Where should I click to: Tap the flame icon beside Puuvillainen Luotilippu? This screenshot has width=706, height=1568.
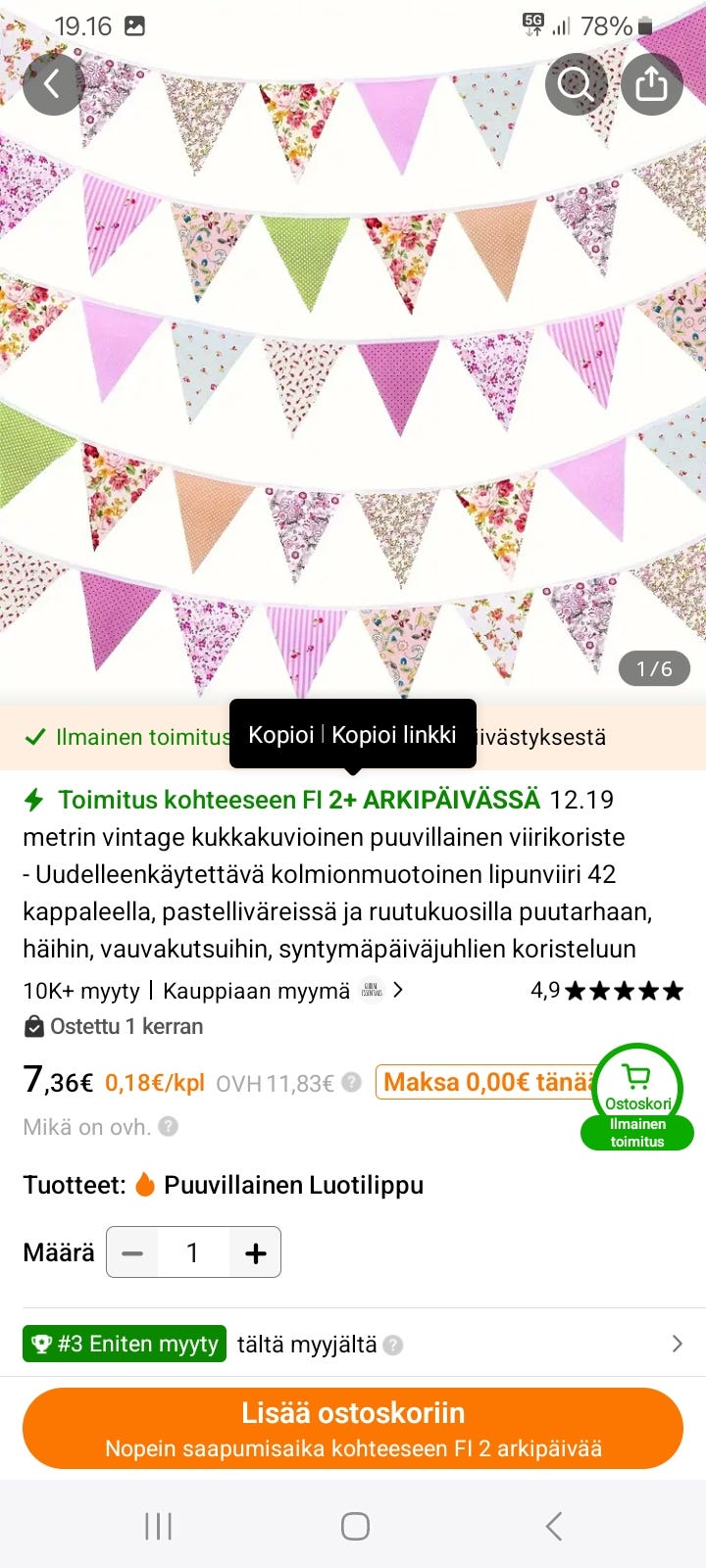(145, 1185)
